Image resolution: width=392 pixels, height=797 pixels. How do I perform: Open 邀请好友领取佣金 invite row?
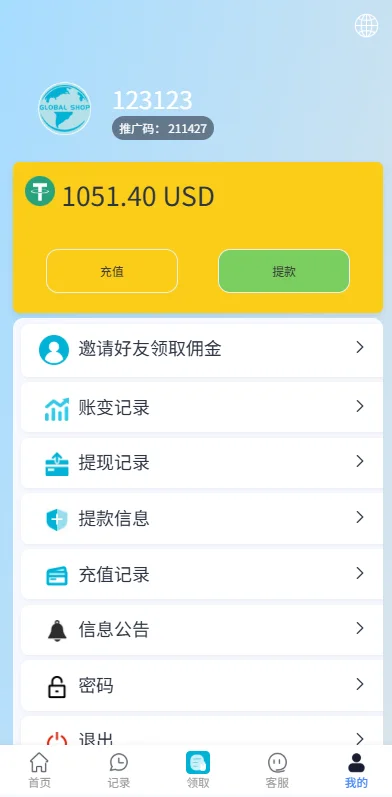pos(202,350)
